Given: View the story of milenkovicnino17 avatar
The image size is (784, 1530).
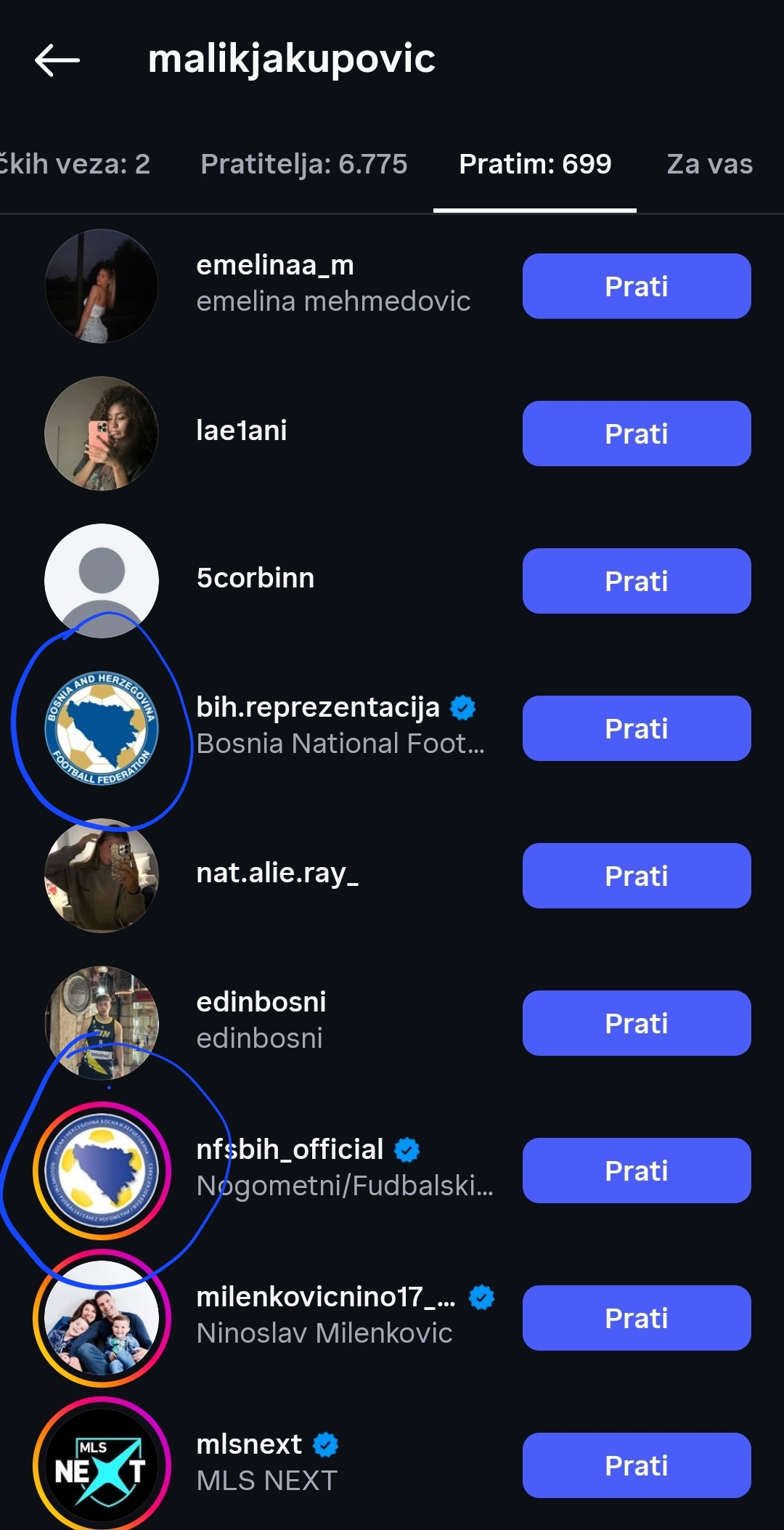Looking at the screenshot, I should coord(102,1318).
